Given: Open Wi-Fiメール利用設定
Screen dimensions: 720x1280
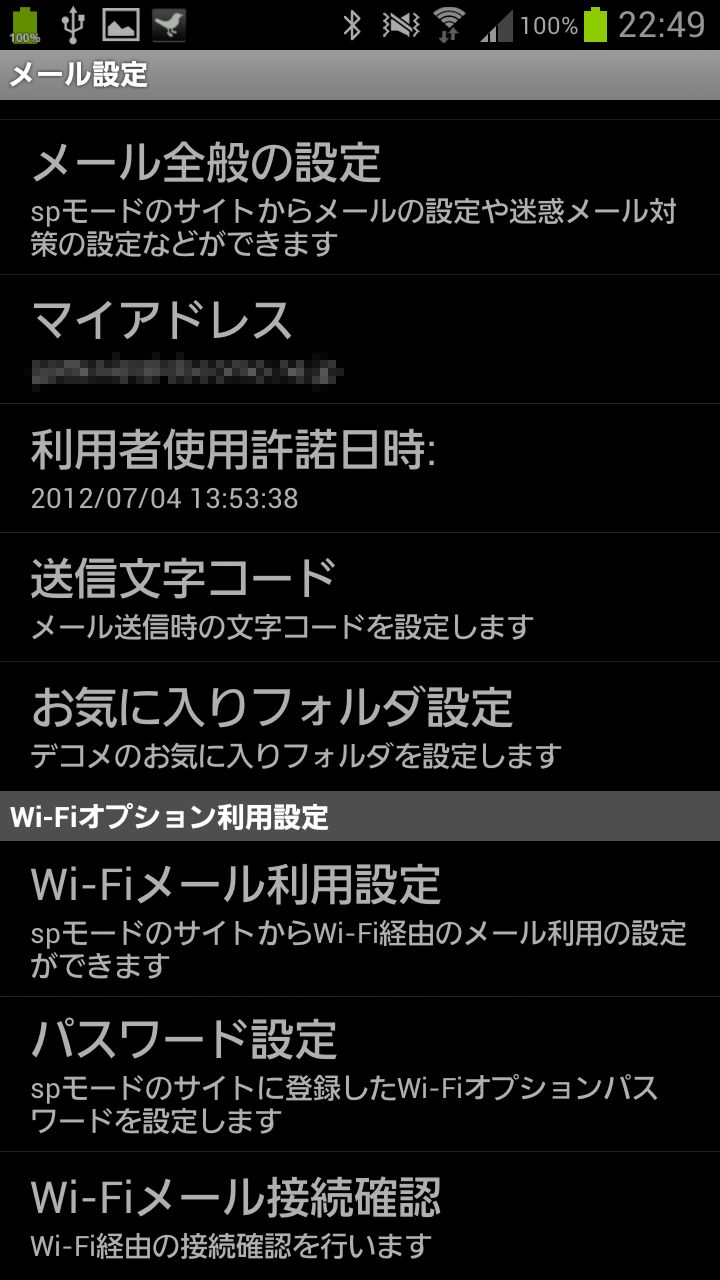Looking at the screenshot, I should pyautogui.click(x=360, y=918).
